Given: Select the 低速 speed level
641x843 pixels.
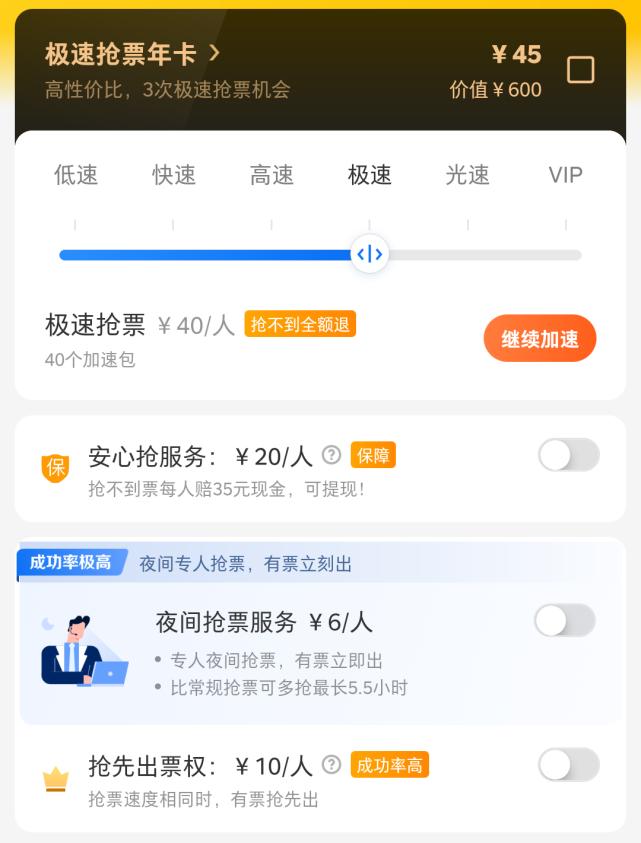Looking at the screenshot, I should (x=76, y=175).
